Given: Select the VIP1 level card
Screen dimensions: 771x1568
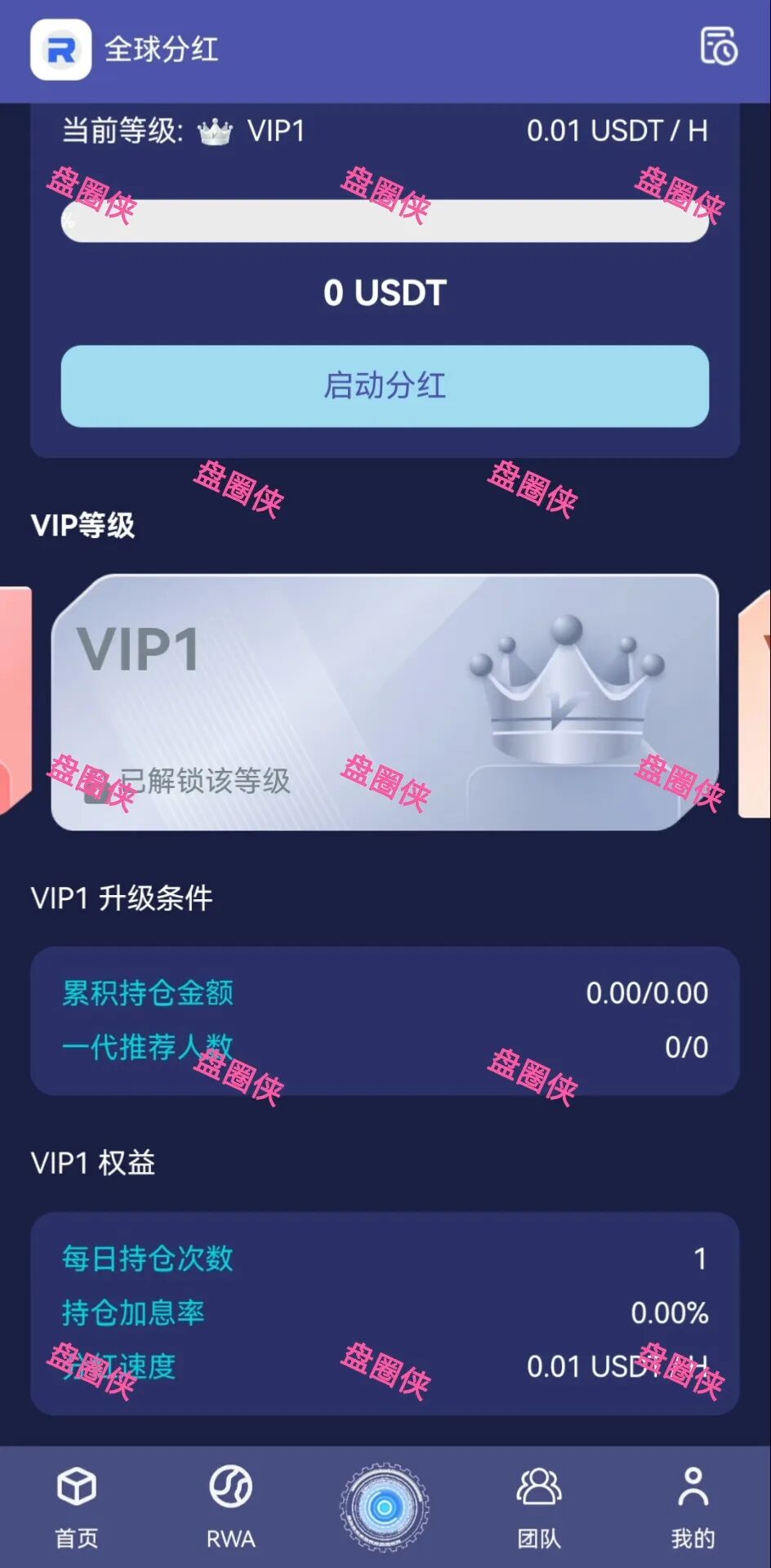Looking at the screenshot, I should click(x=385, y=702).
